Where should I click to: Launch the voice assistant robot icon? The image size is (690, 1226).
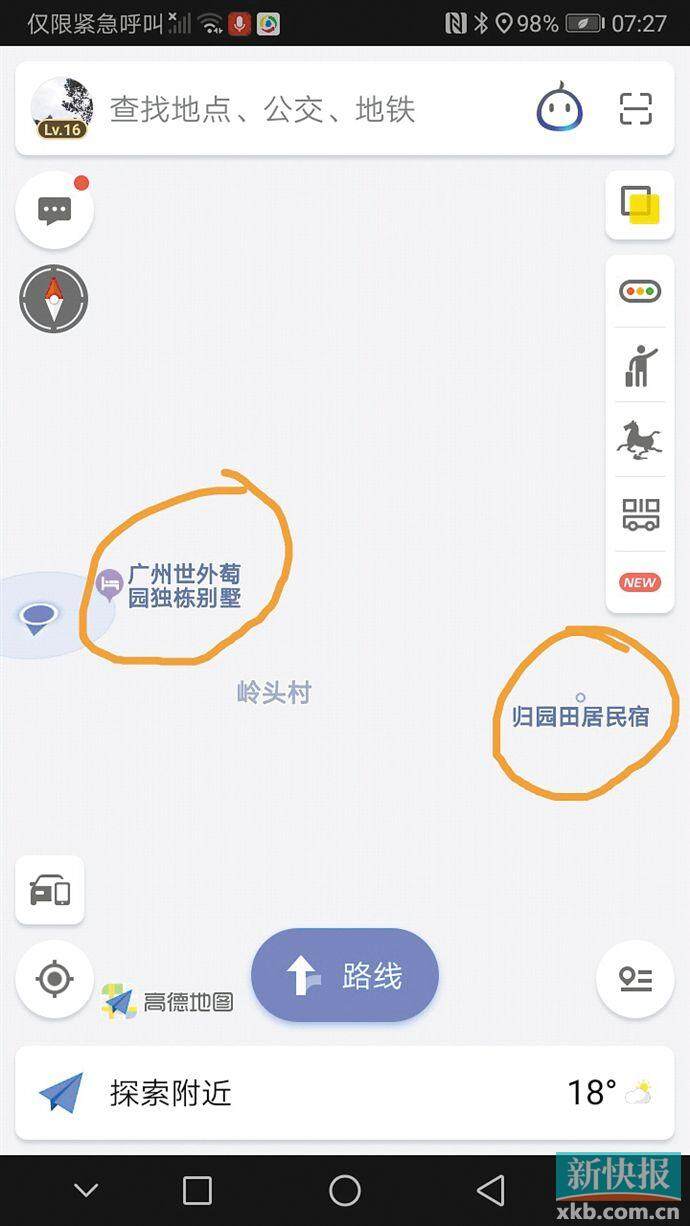[559, 108]
